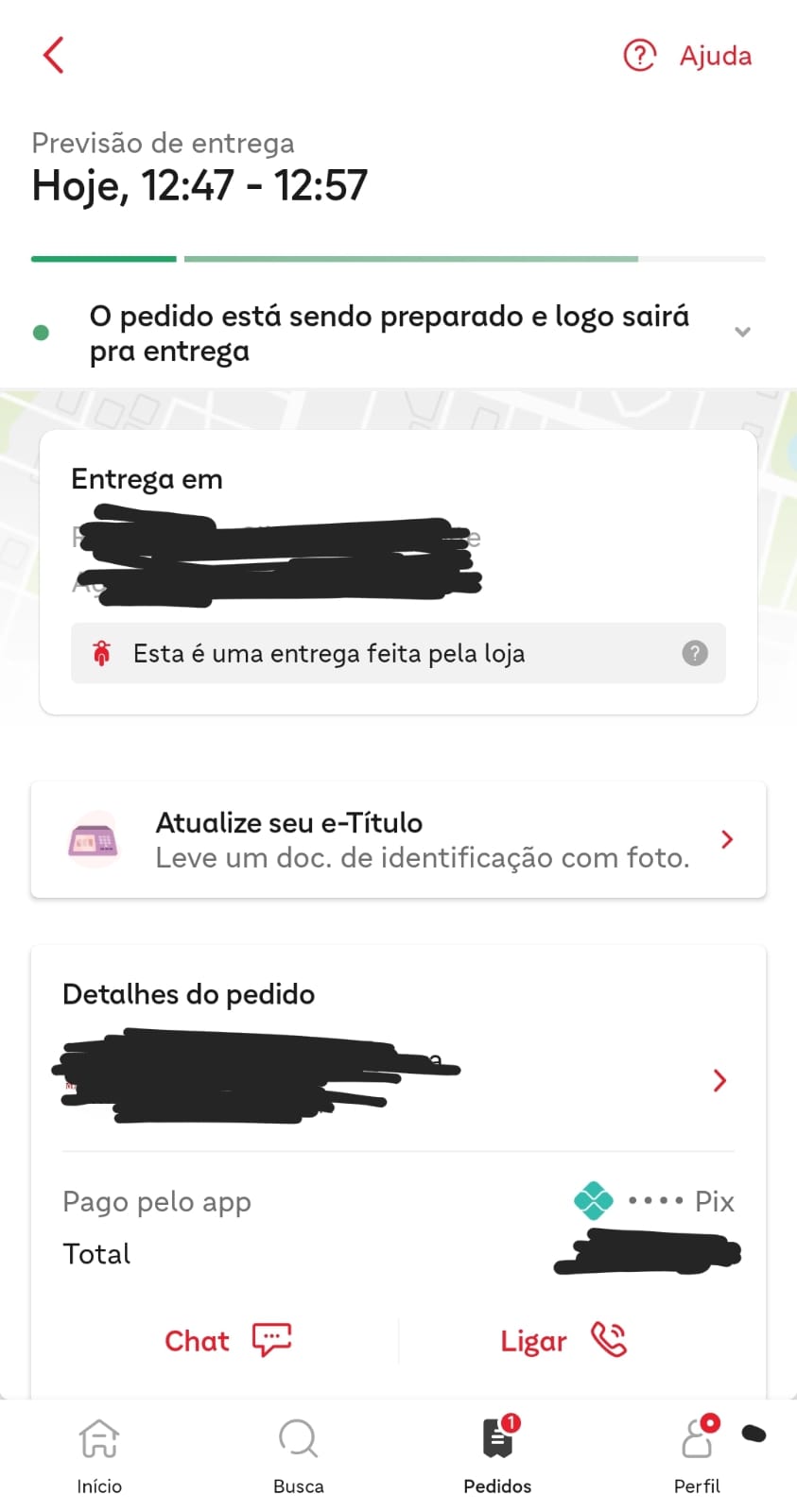This screenshot has width=797, height=1512.
Task: Expand the order preparation status
Action: point(742,332)
